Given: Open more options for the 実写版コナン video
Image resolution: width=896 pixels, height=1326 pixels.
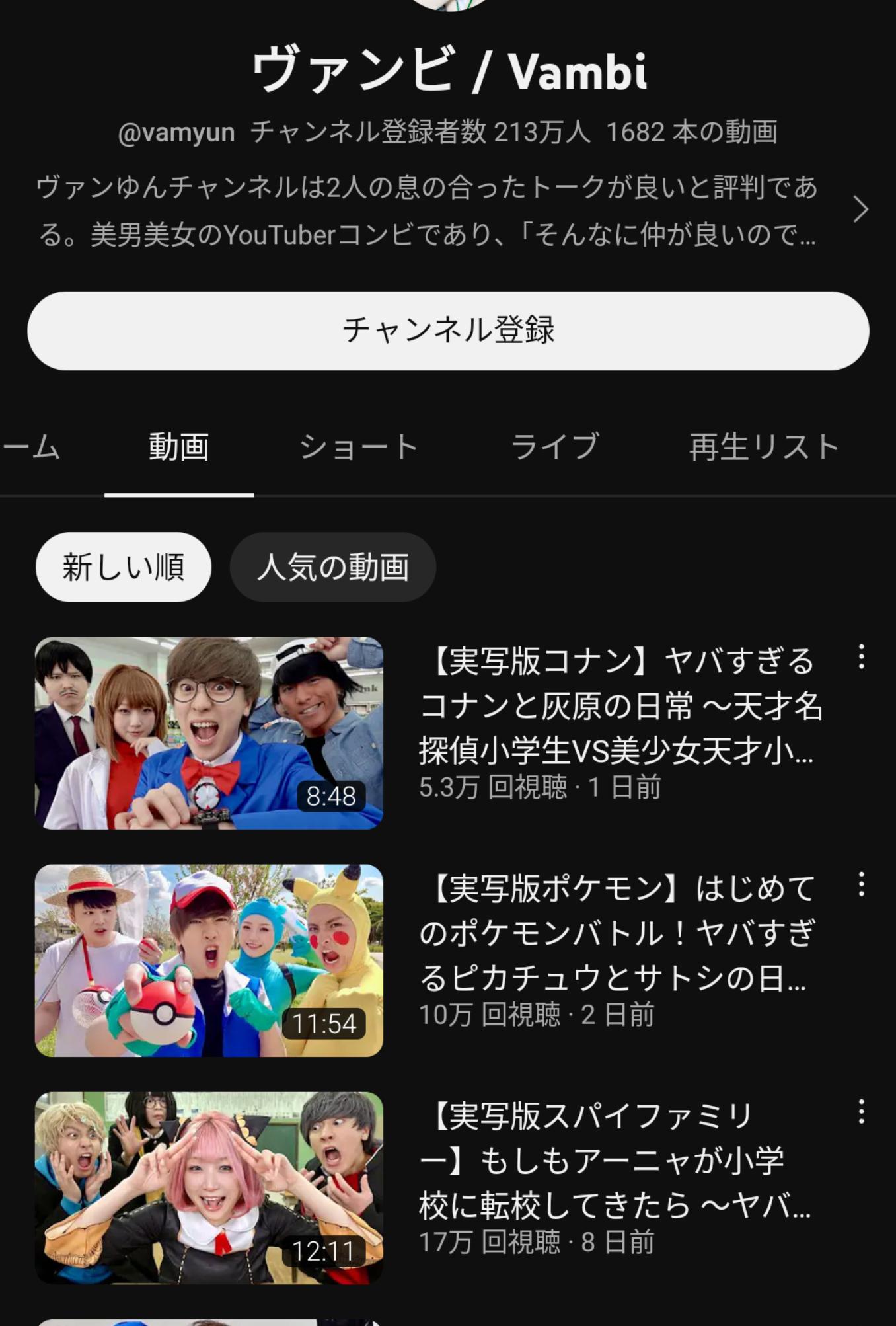Looking at the screenshot, I should tap(861, 657).
